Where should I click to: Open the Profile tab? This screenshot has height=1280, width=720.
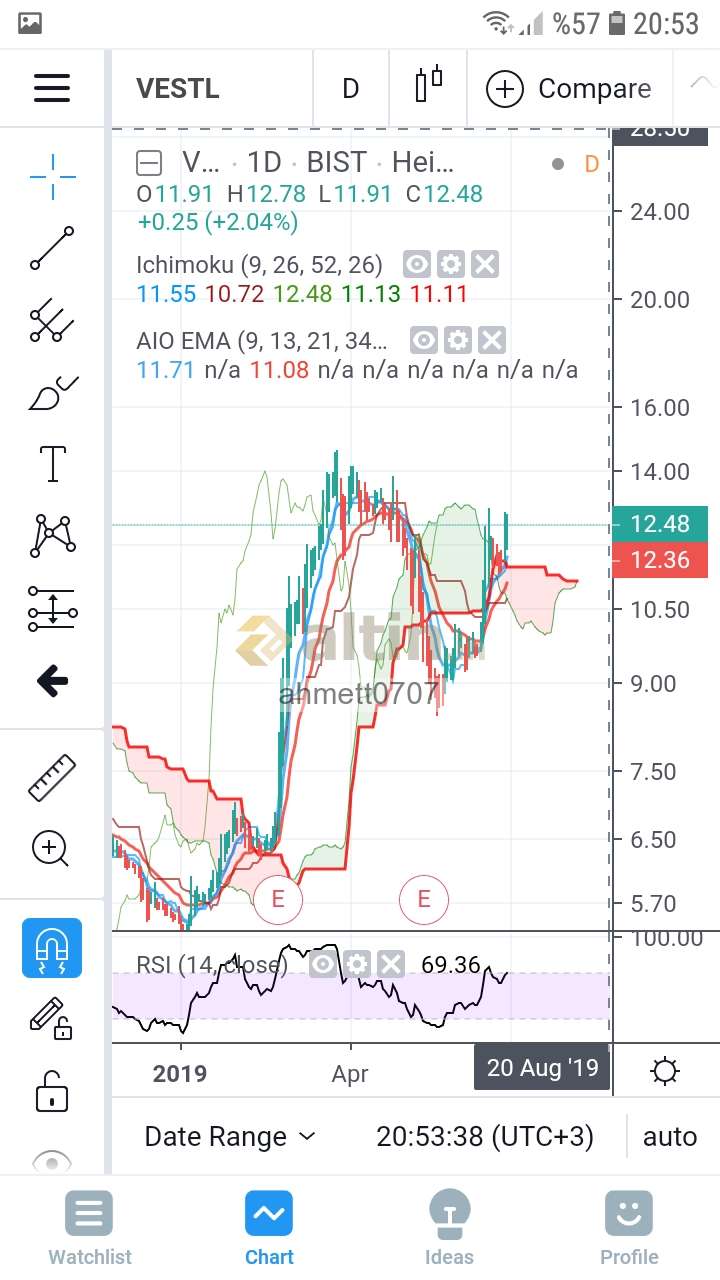pyautogui.click(x=629, y=1229)
